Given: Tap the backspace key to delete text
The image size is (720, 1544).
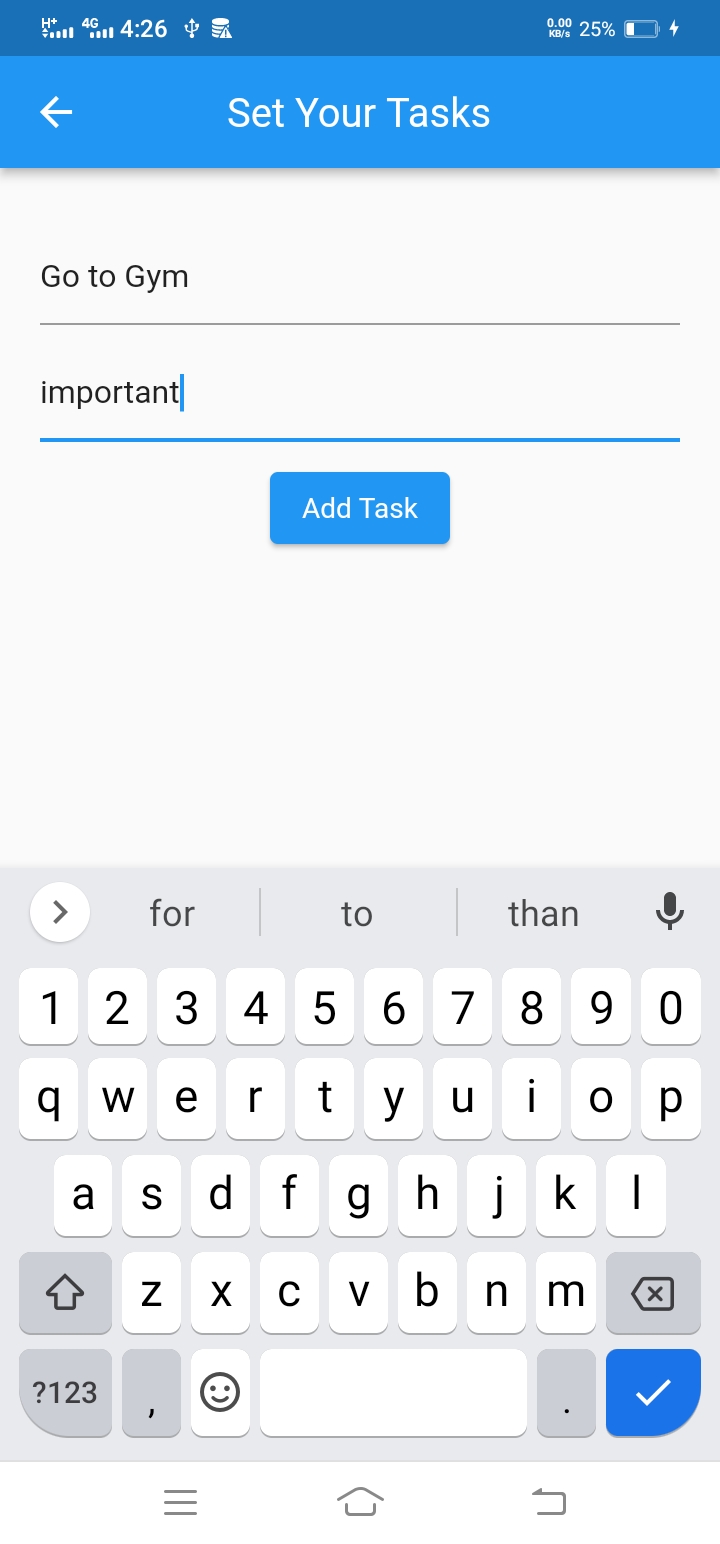Looking at the screenshot, I should point(653,1293).
